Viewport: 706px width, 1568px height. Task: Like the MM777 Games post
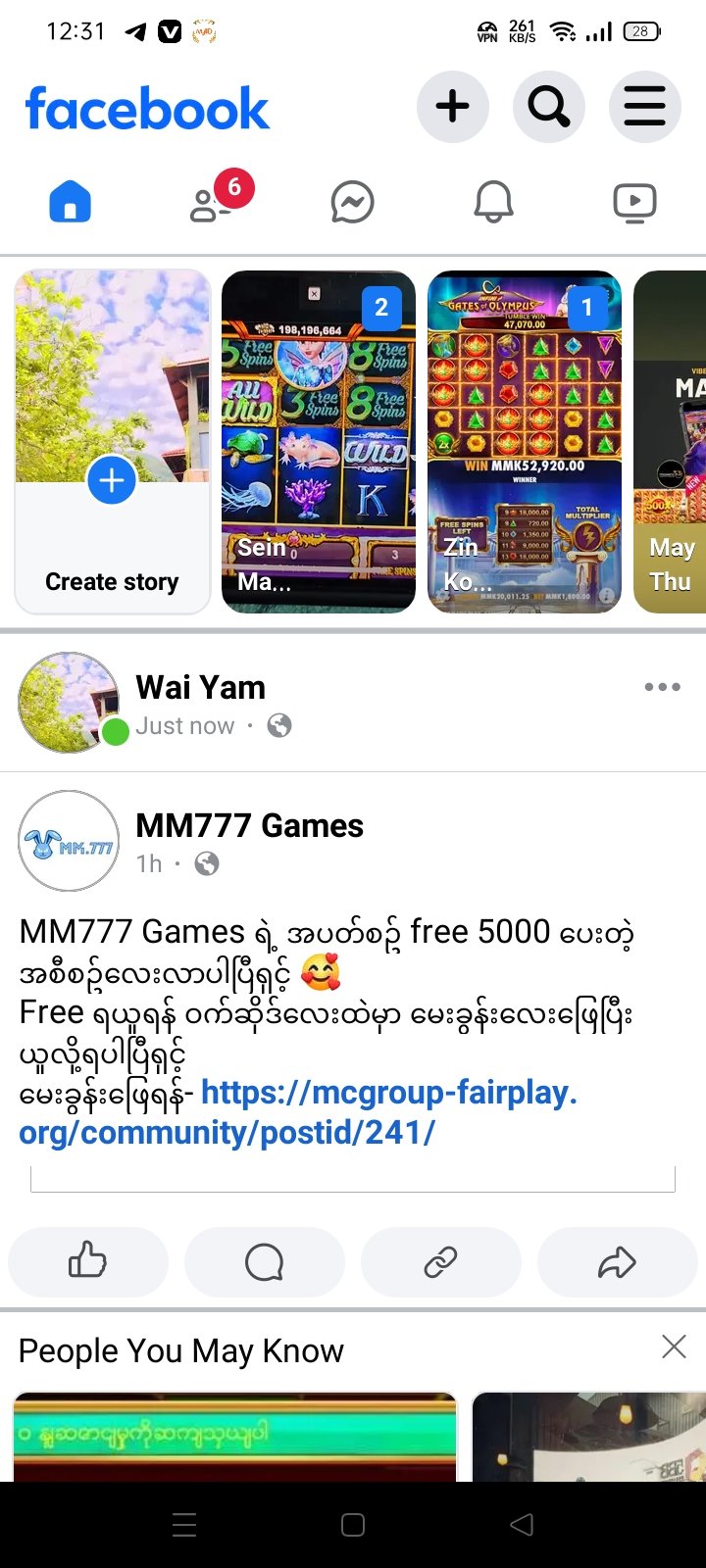pos(87,1261)
